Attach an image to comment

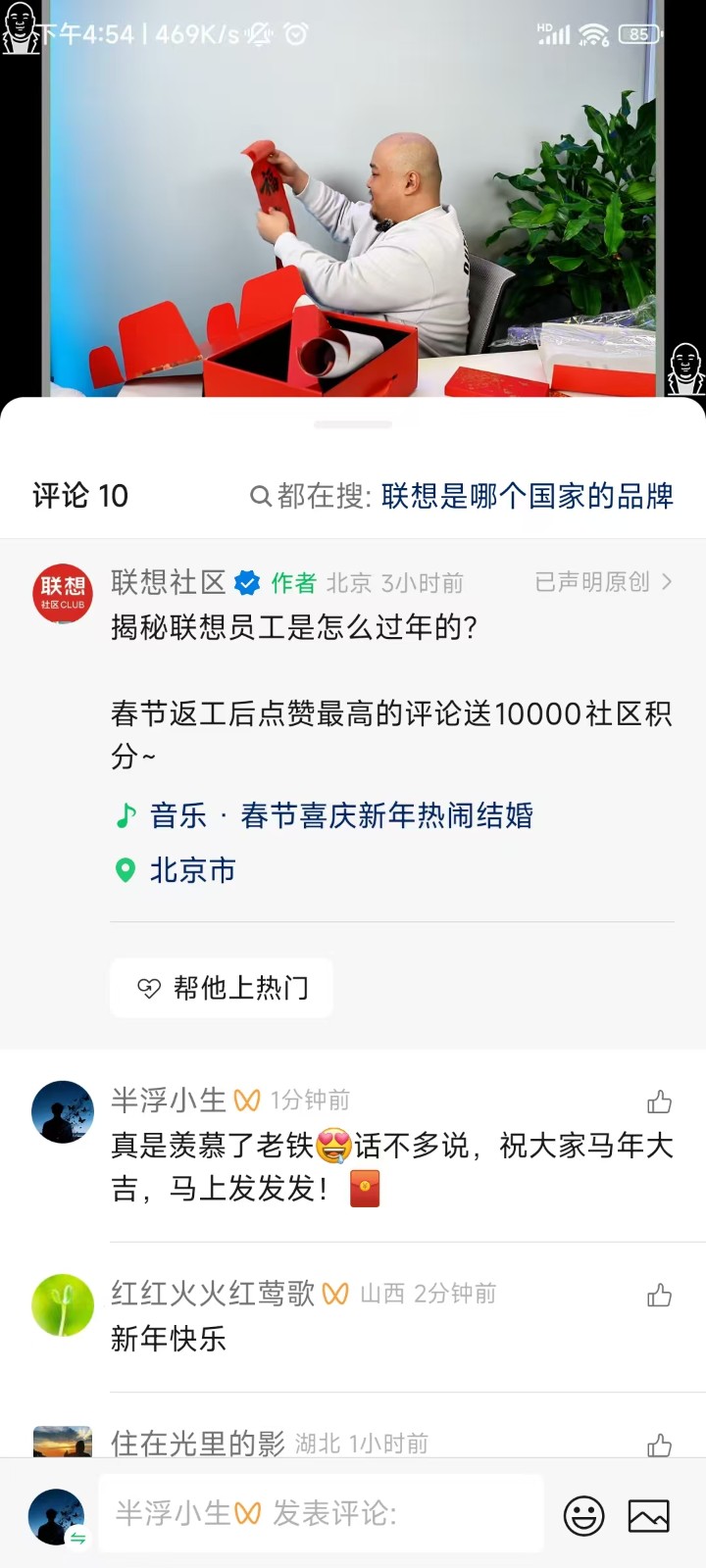[648, 1515]
